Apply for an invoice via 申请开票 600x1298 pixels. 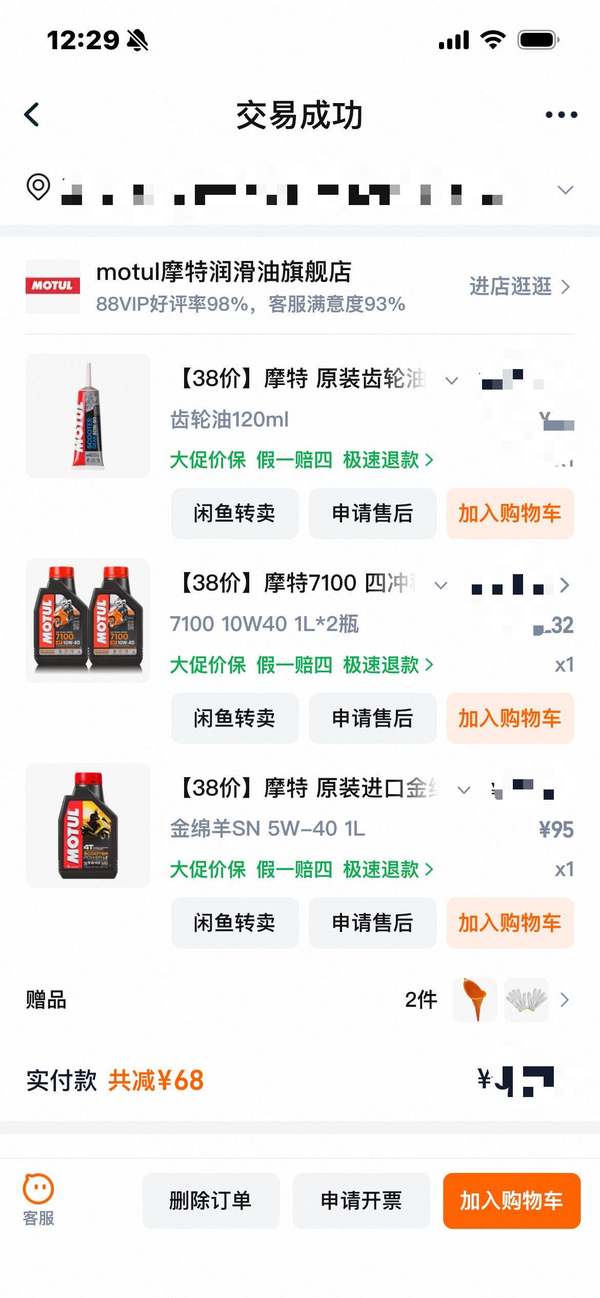point(361,1201)
